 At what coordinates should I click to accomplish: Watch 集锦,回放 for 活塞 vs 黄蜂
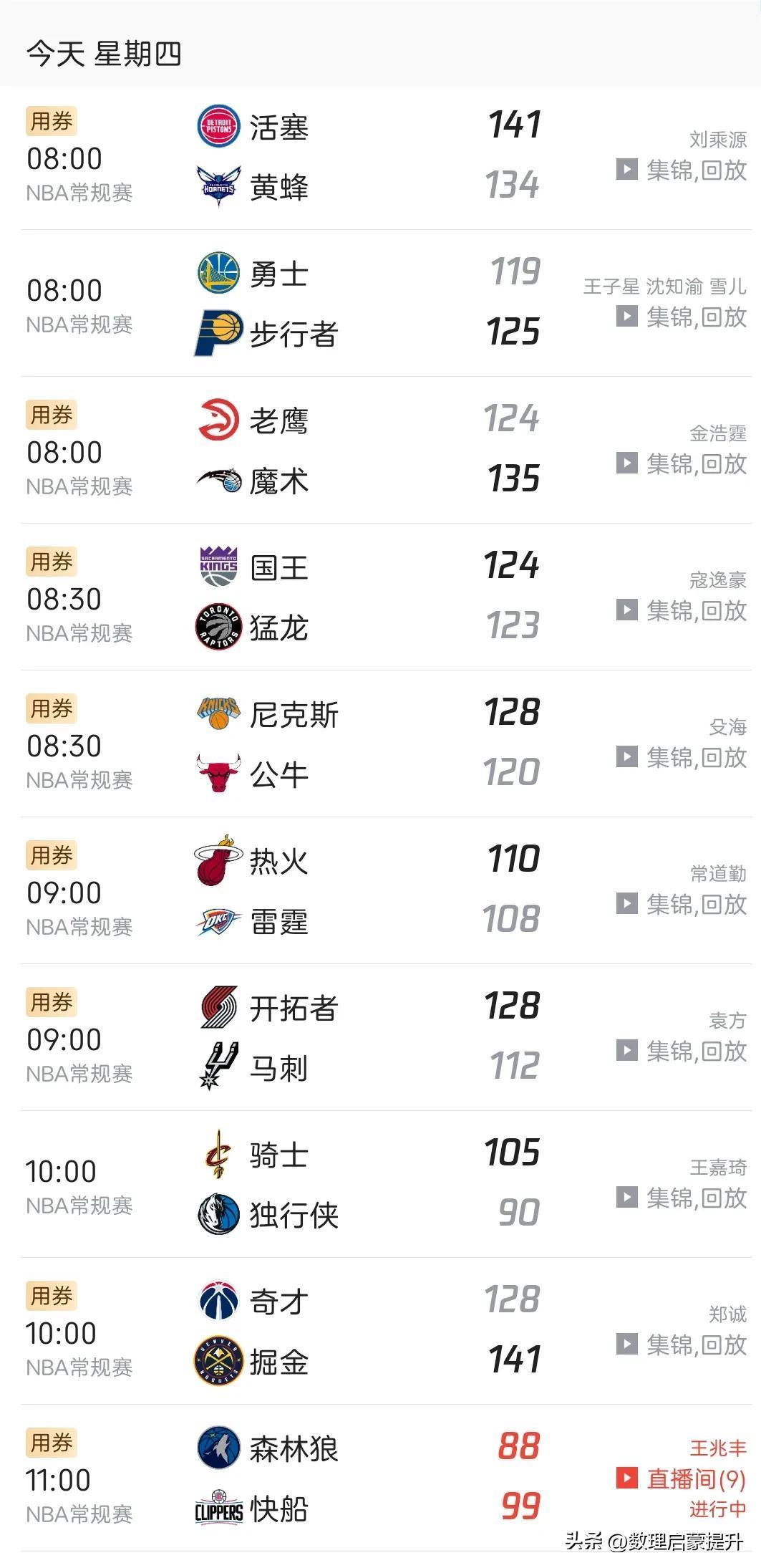682,170
